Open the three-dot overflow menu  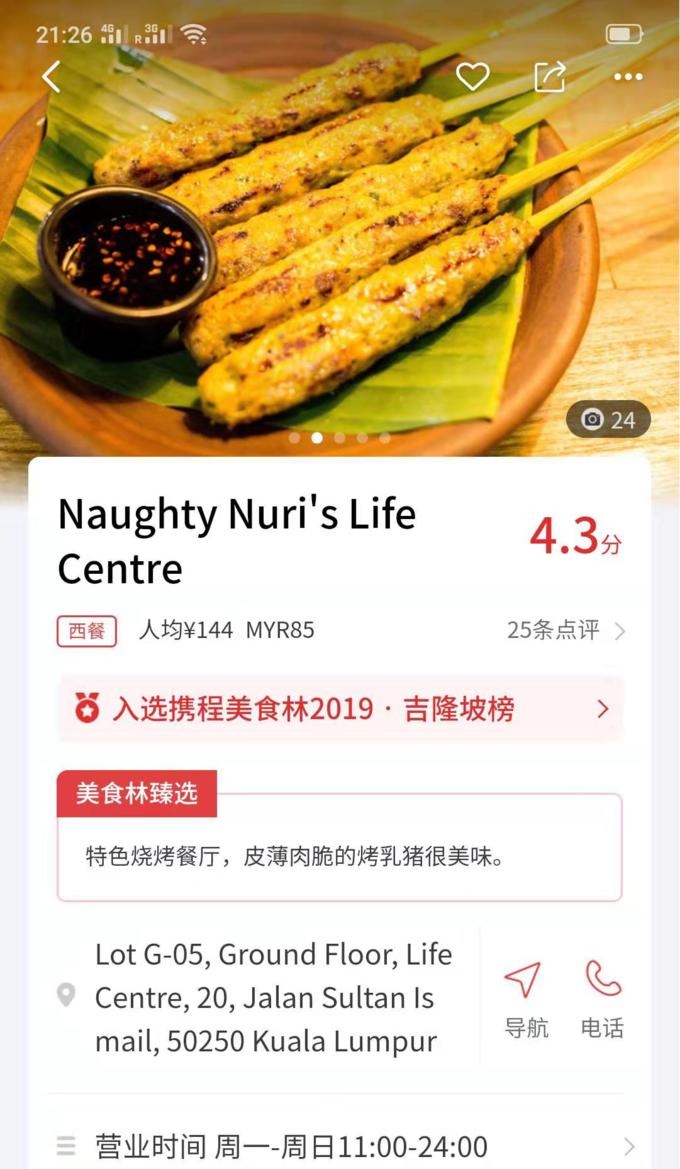click(628, 77)
